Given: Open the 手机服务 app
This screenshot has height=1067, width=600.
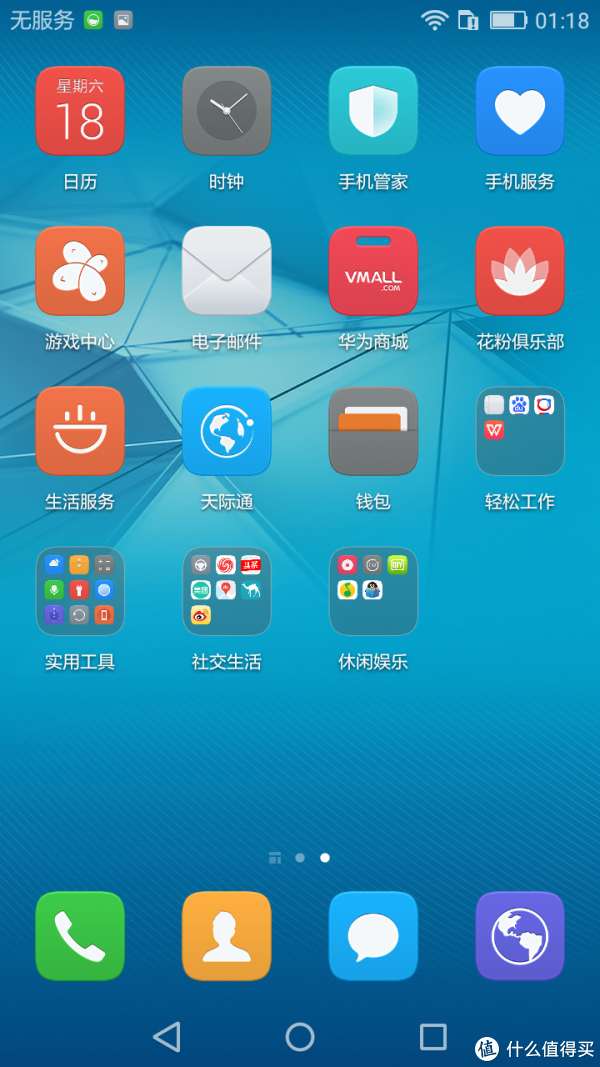Looking at the screenshot, I should pyautogui.click(x=520, y=111).
